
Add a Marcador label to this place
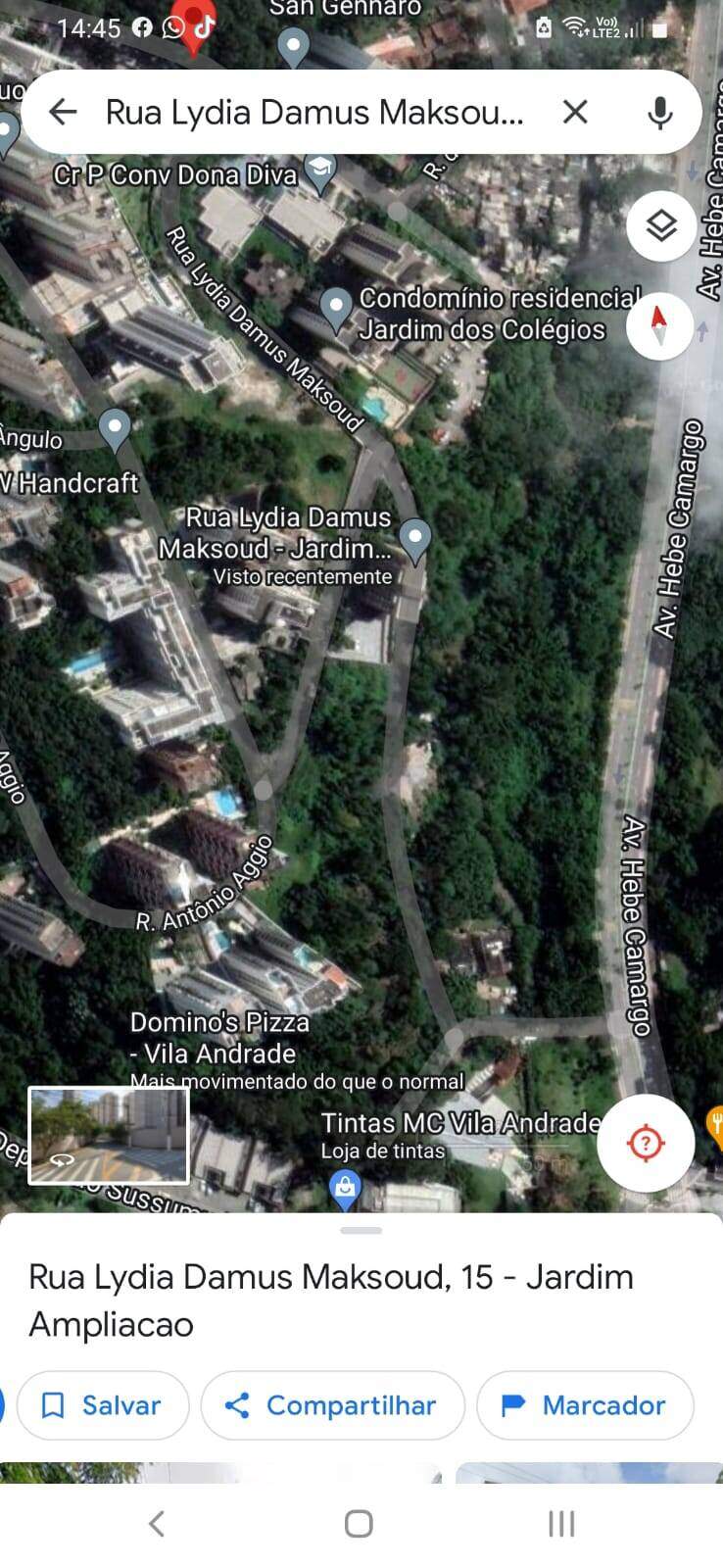[x=585, y=1405]
